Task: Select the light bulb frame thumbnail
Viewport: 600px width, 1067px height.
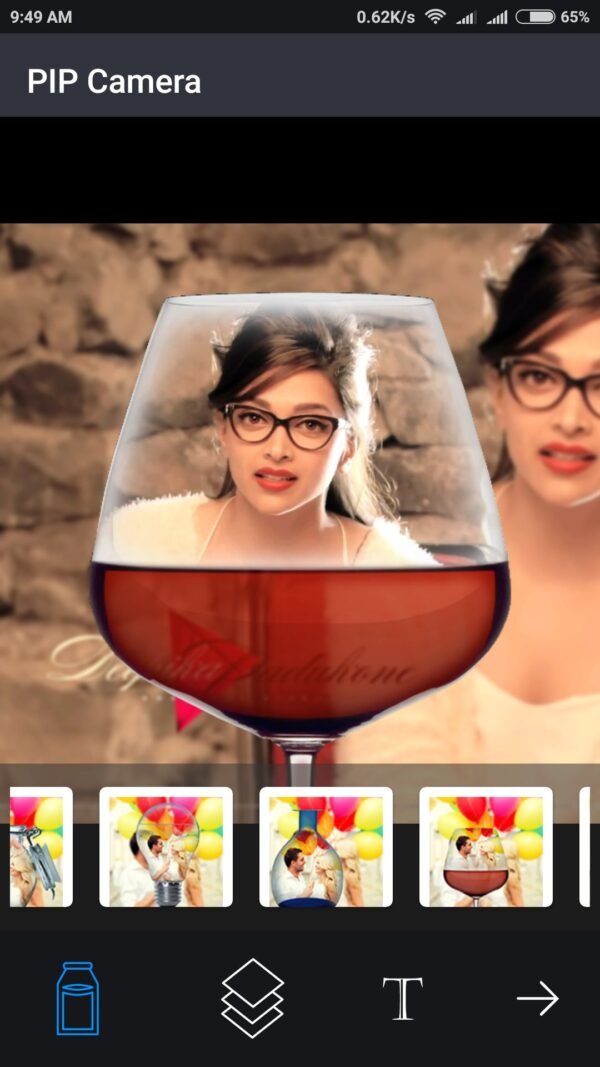Action: [166, 847]
